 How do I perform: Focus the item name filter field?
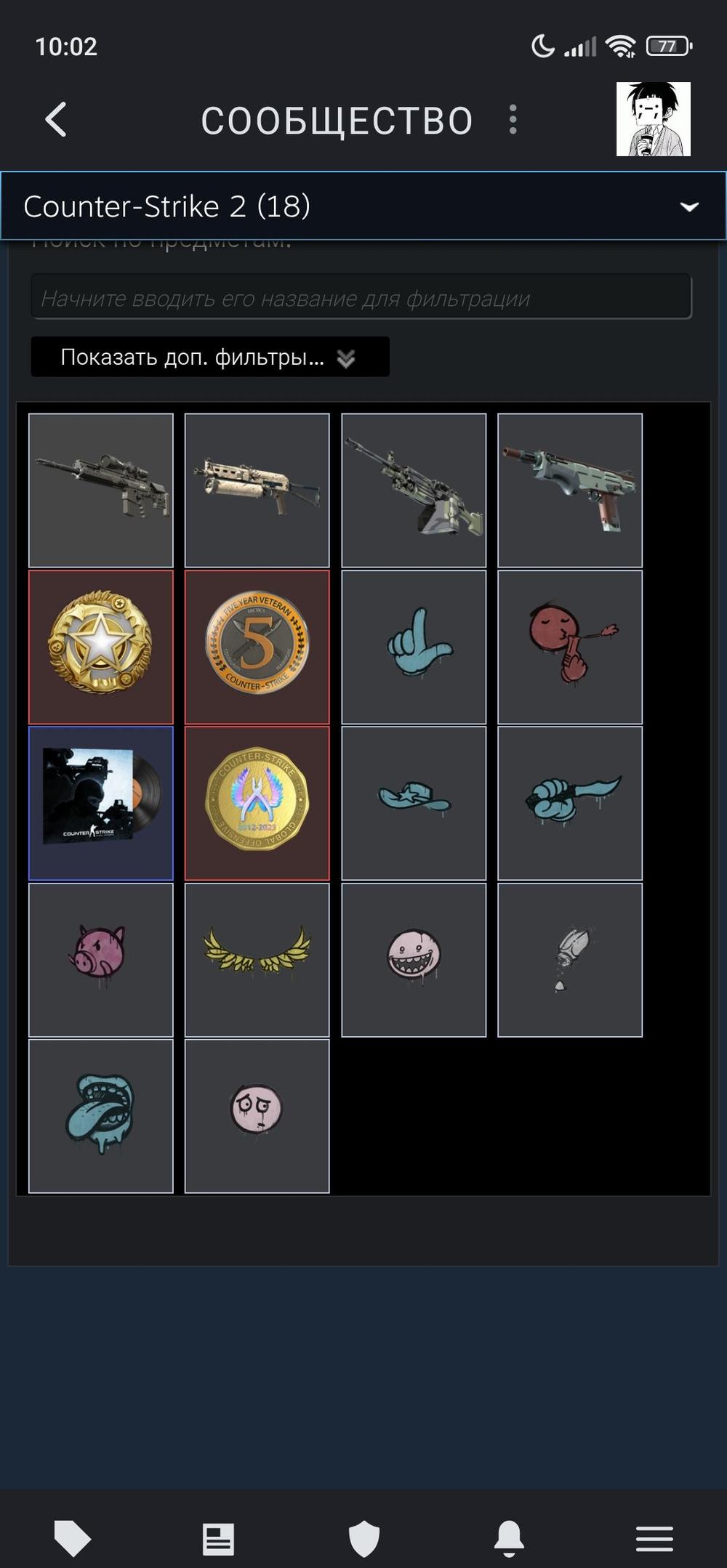[361, 297]
